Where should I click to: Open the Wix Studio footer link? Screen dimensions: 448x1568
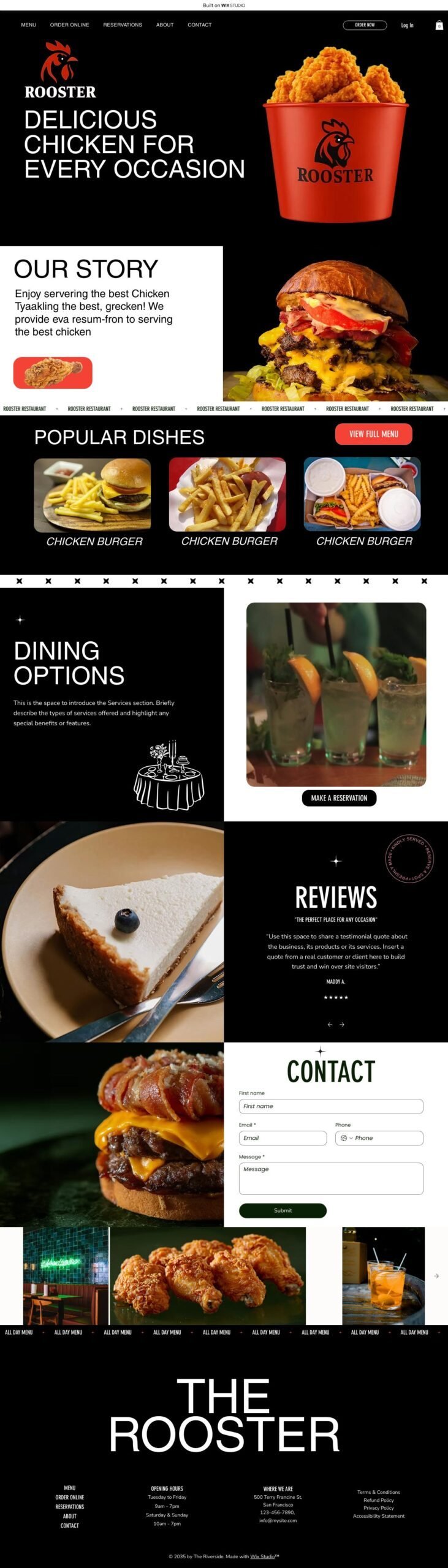pyautogui.click(x=262, y=1556)
